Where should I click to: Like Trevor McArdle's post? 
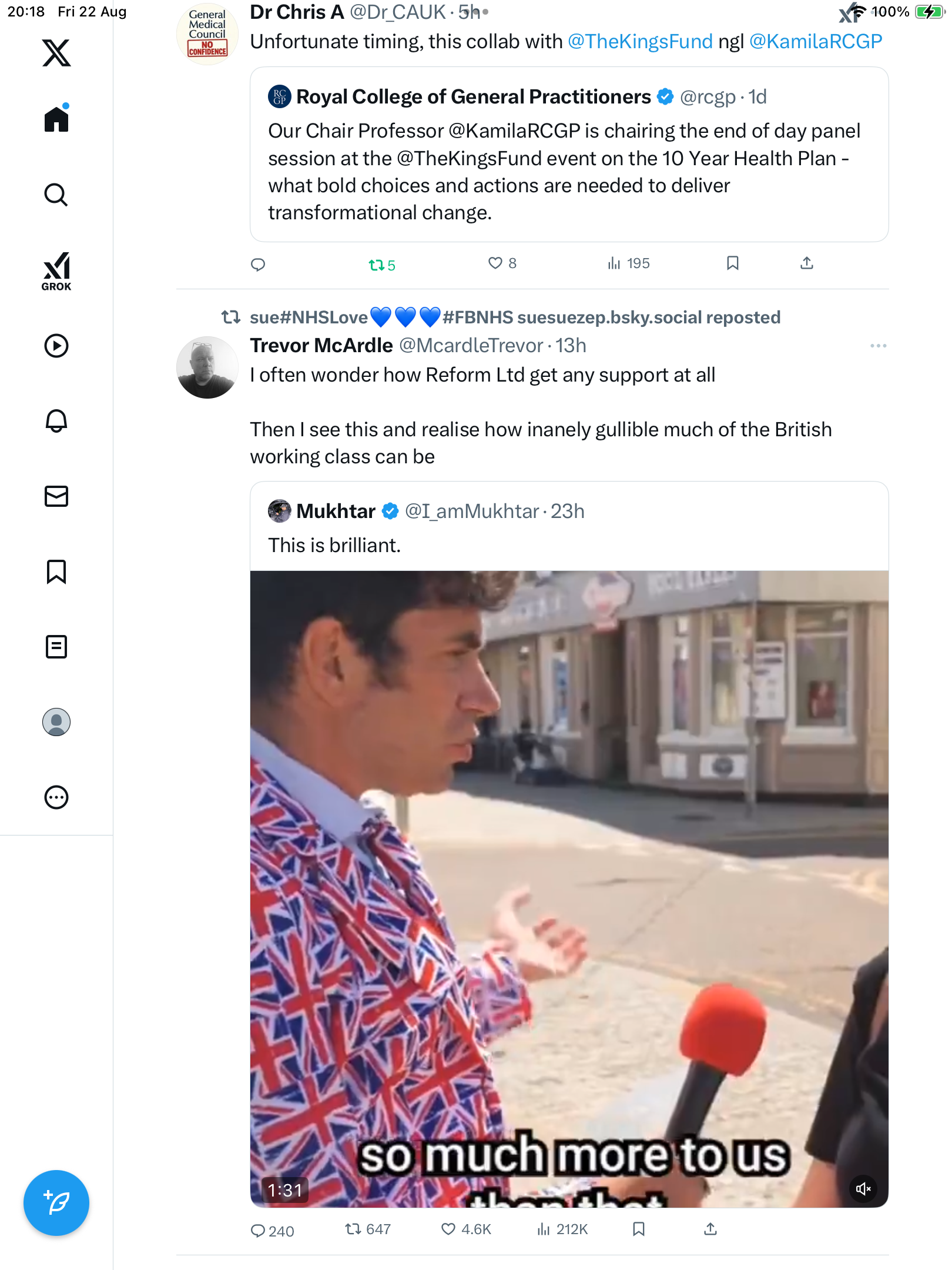[x=448, y=1229]
